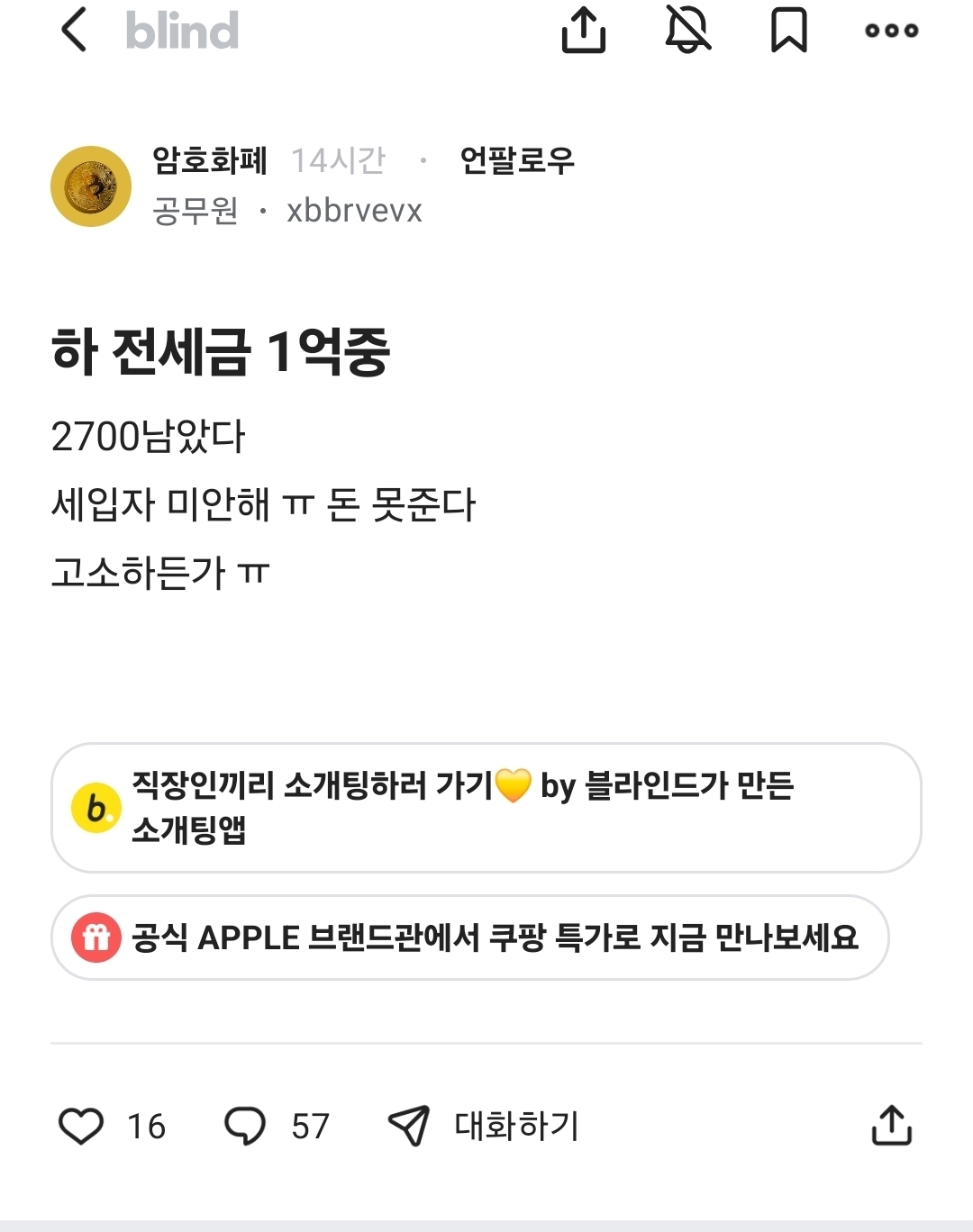973x1232 pixels.
Task: Open the 암호화폐 channel avatar
Action: pos(91,186)
